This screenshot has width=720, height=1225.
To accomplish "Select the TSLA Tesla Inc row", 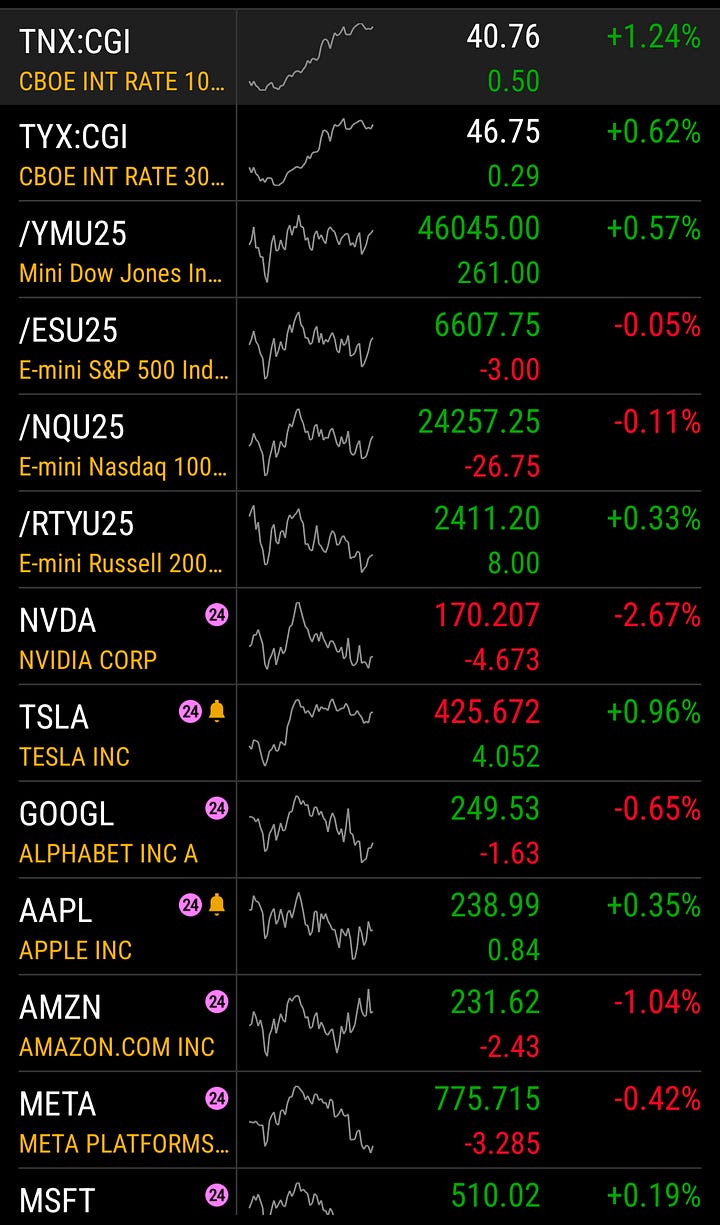I will [360, 733].
